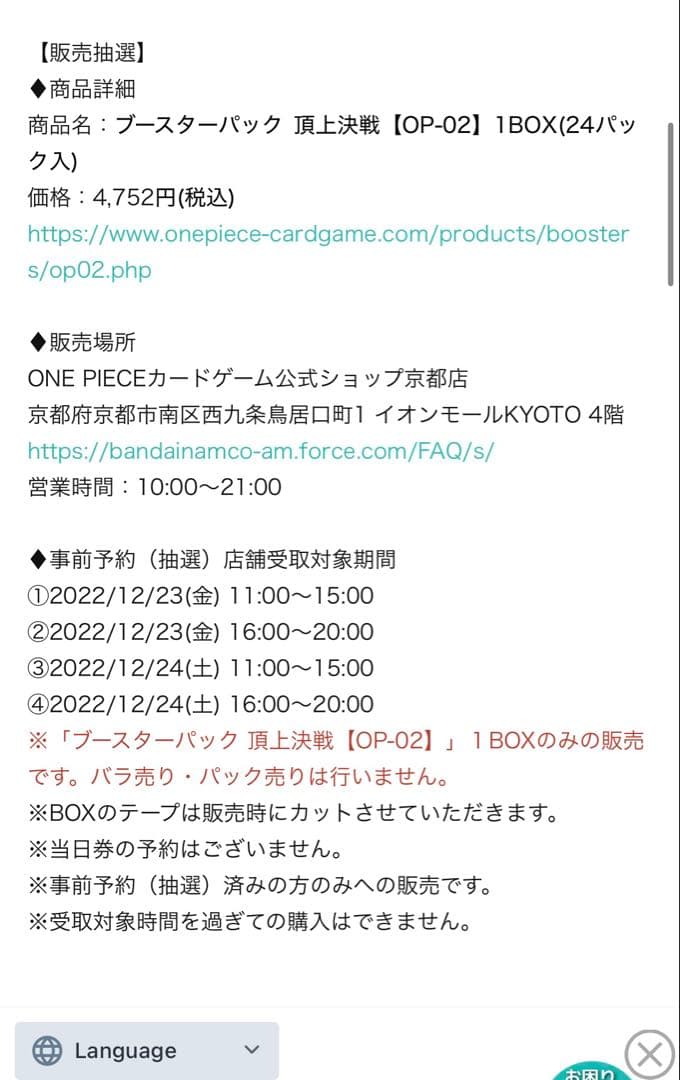Expand the Language dropdown
Screen dimensions: 680x1080
[147, 1050]
